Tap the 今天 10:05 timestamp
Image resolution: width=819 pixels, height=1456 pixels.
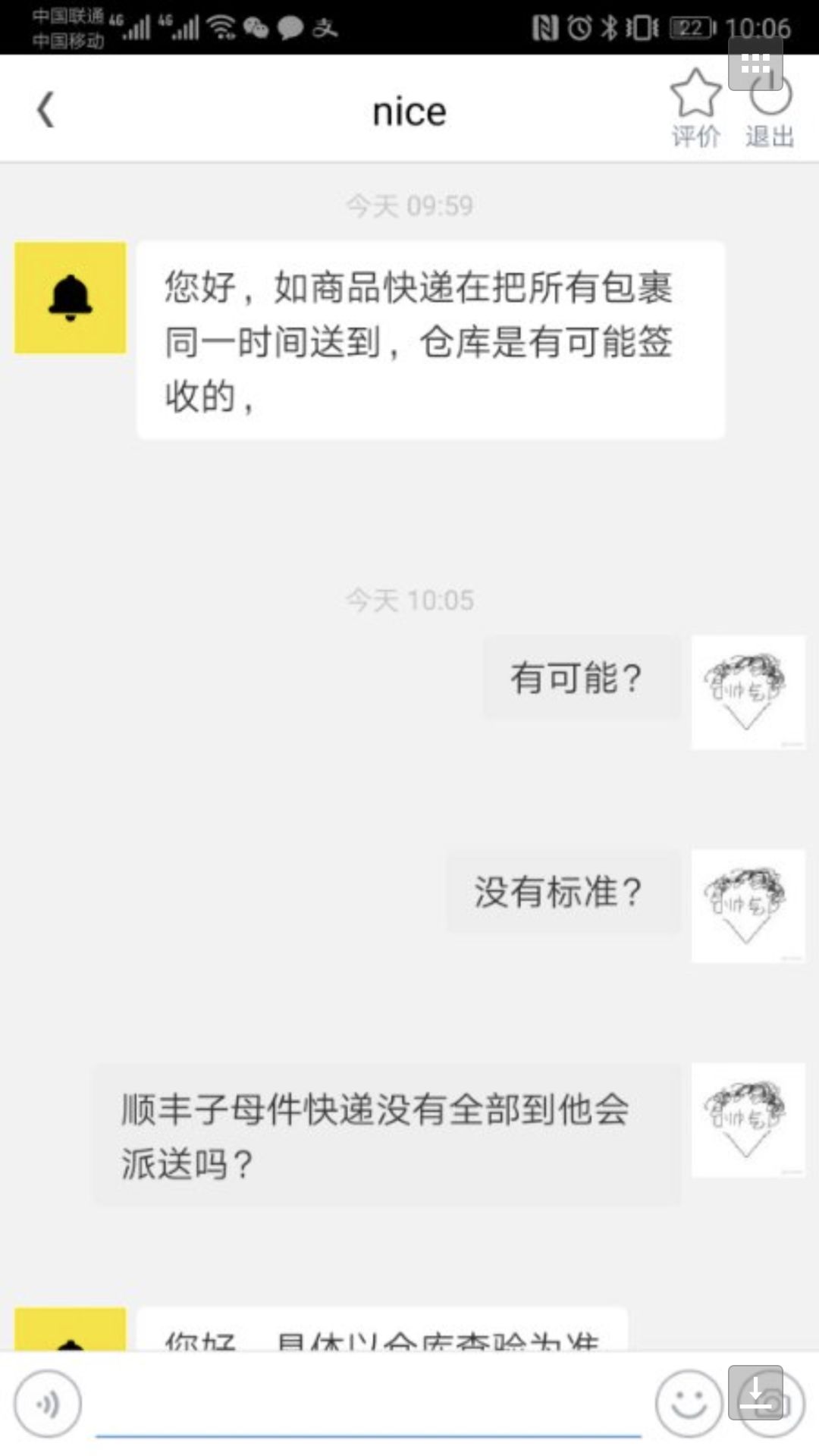tap(409, 599)
